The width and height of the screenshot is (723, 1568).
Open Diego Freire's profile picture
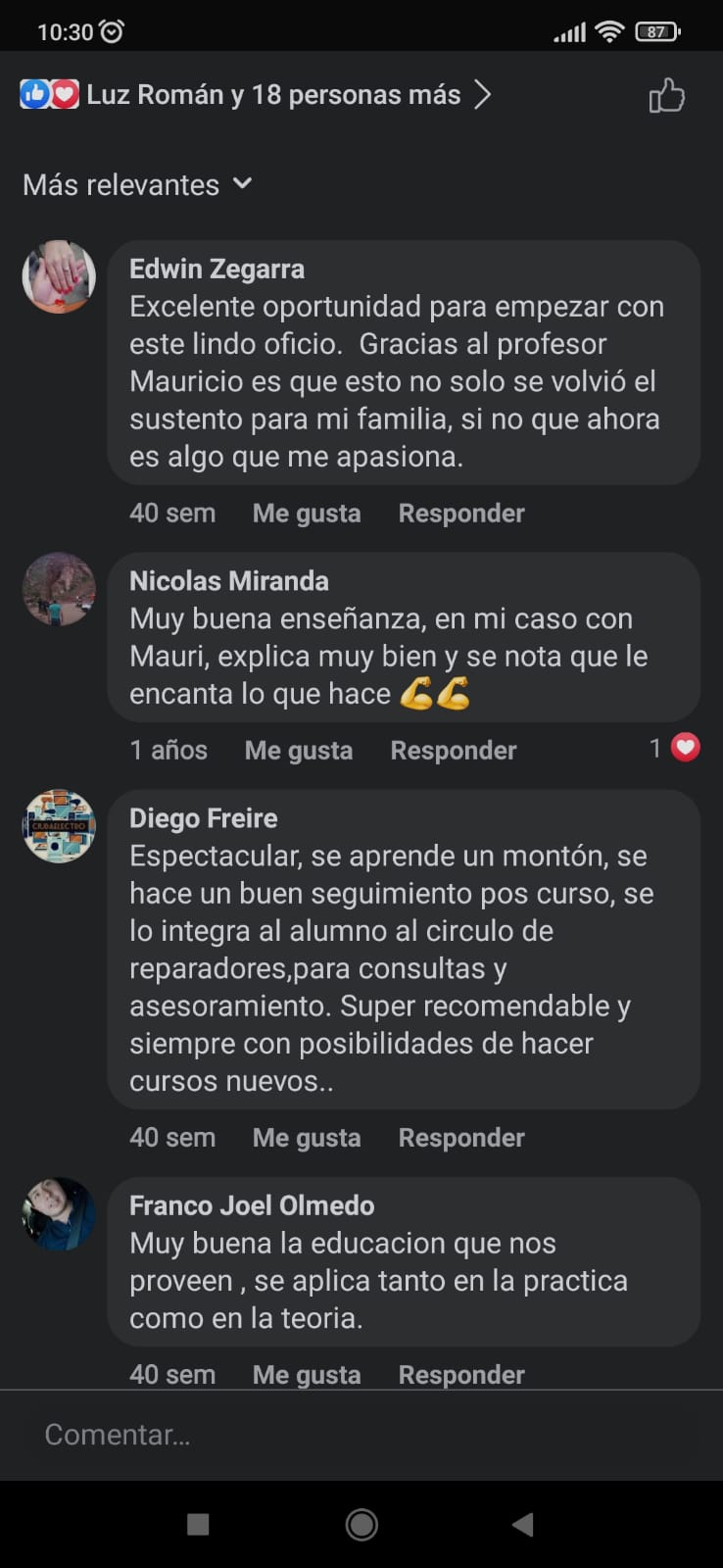tap(59, 826)
